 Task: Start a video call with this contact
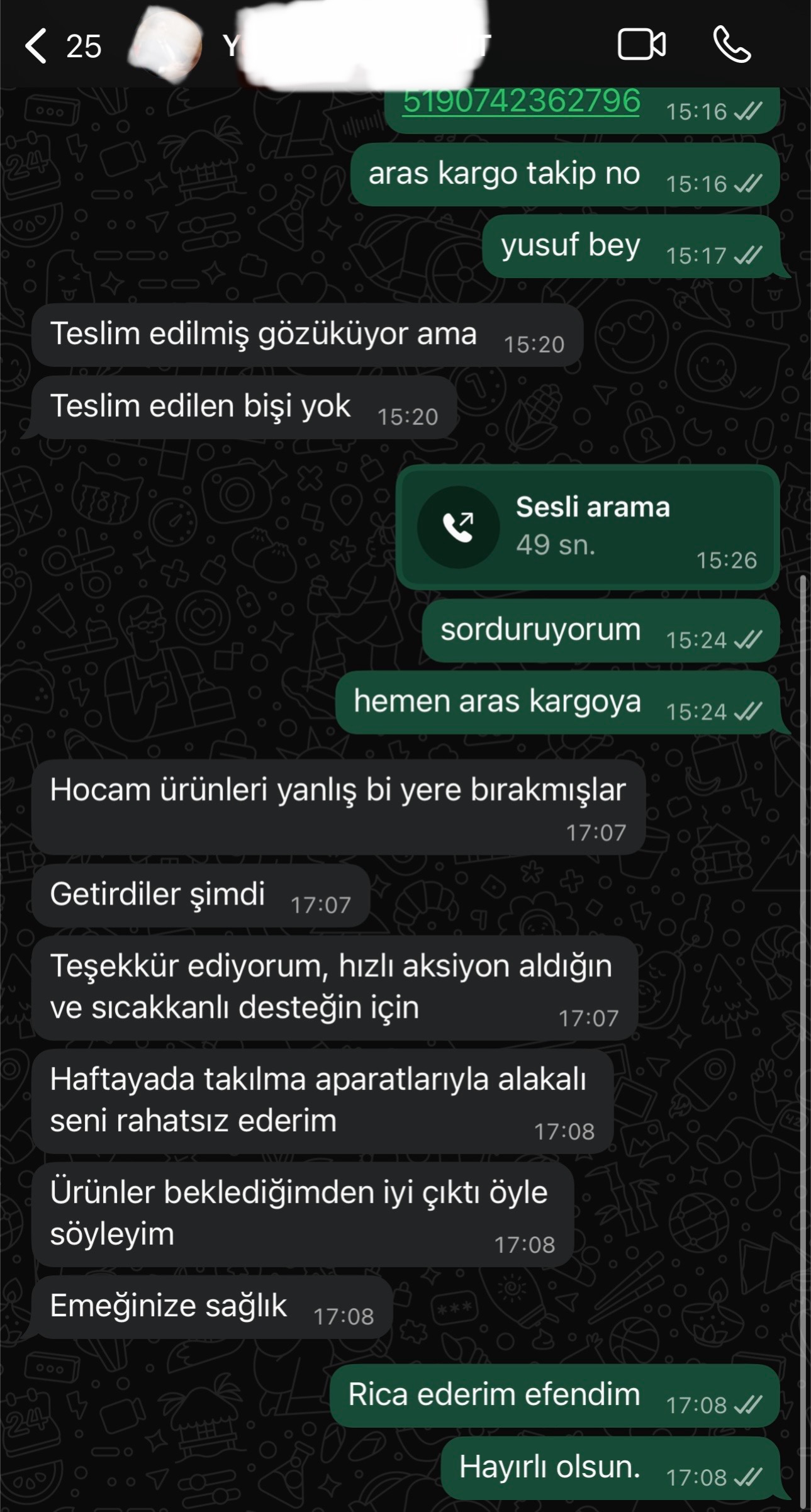(x=641, y=45)
